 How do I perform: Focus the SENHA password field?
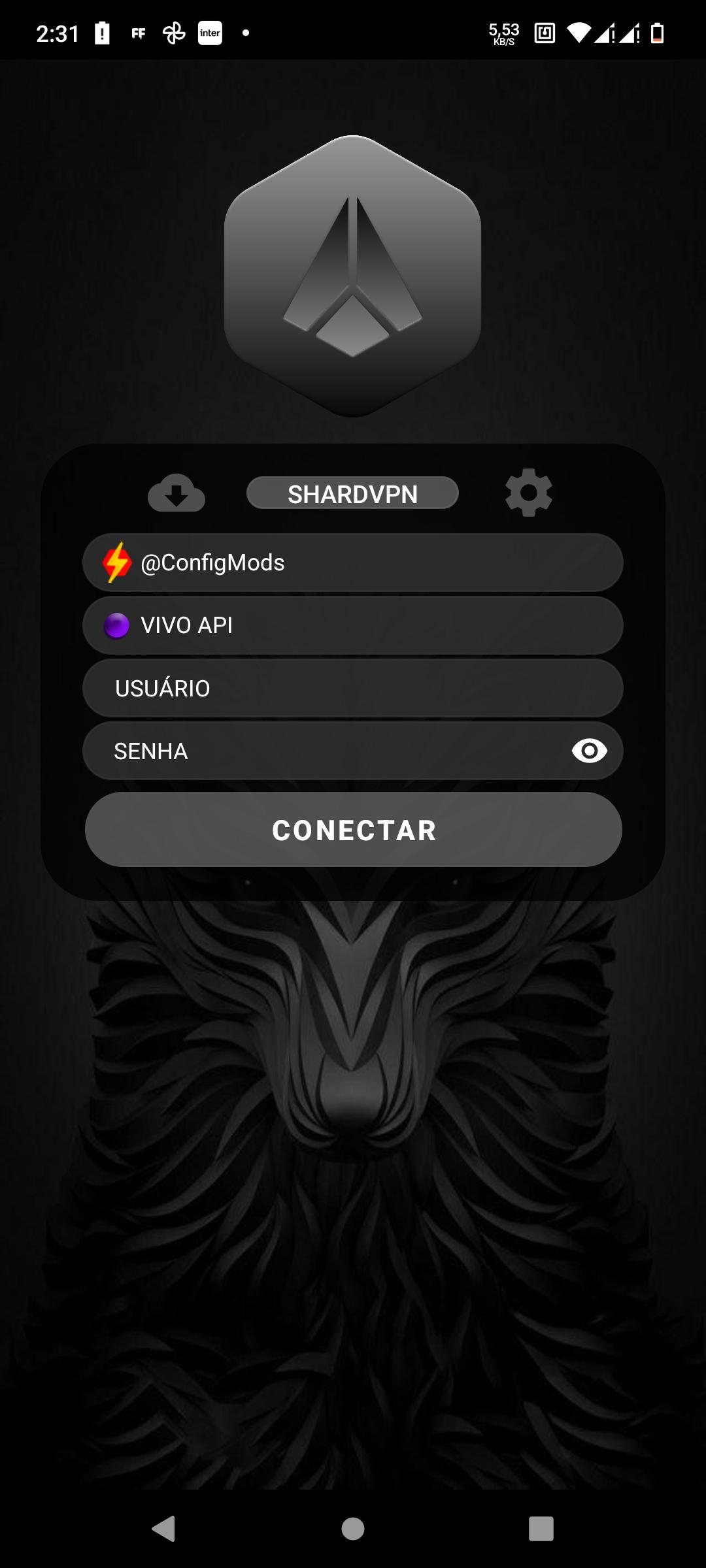(x=327, y=751)
